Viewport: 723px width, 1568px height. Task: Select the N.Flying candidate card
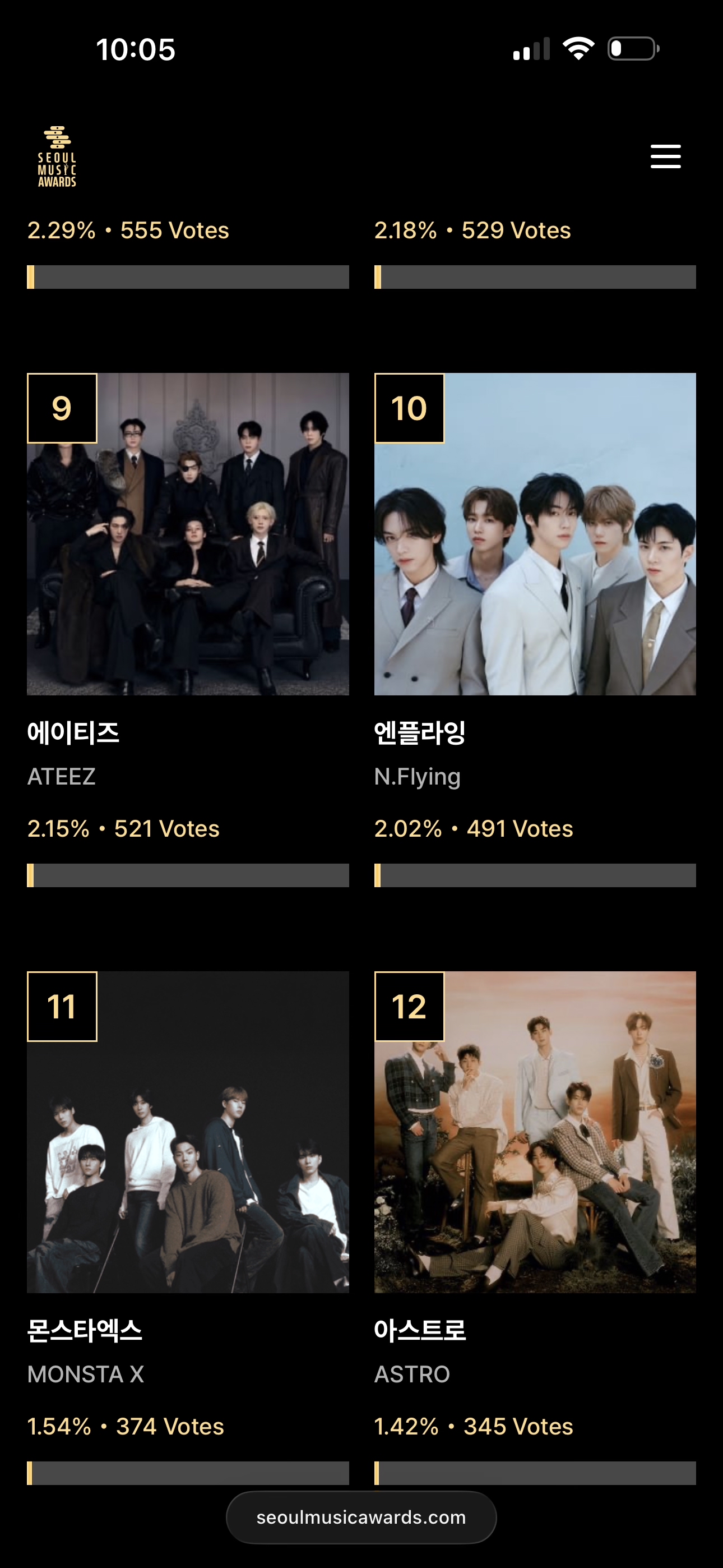534,534
